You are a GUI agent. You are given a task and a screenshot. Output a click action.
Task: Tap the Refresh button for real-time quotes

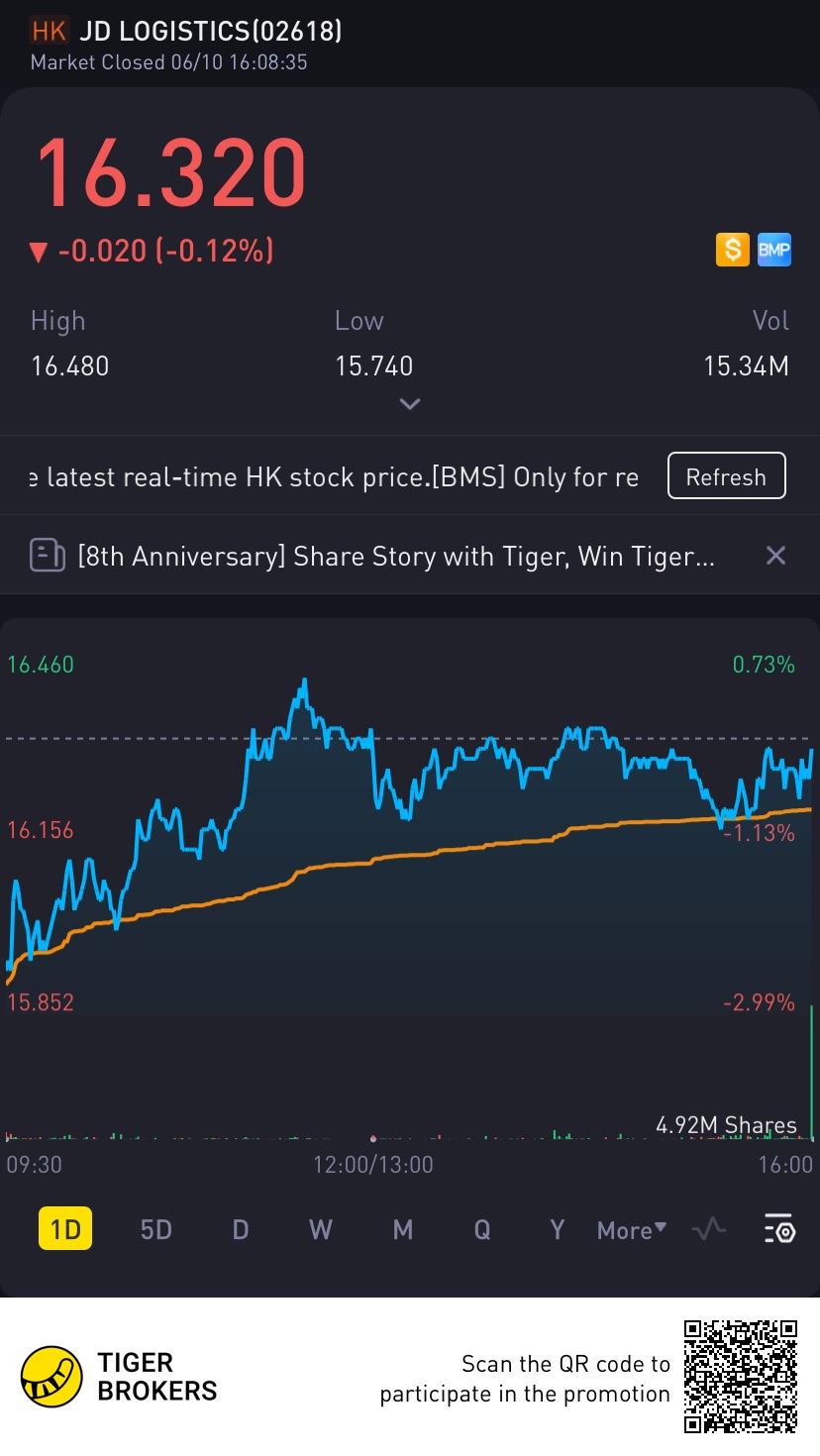pos(726,476)
